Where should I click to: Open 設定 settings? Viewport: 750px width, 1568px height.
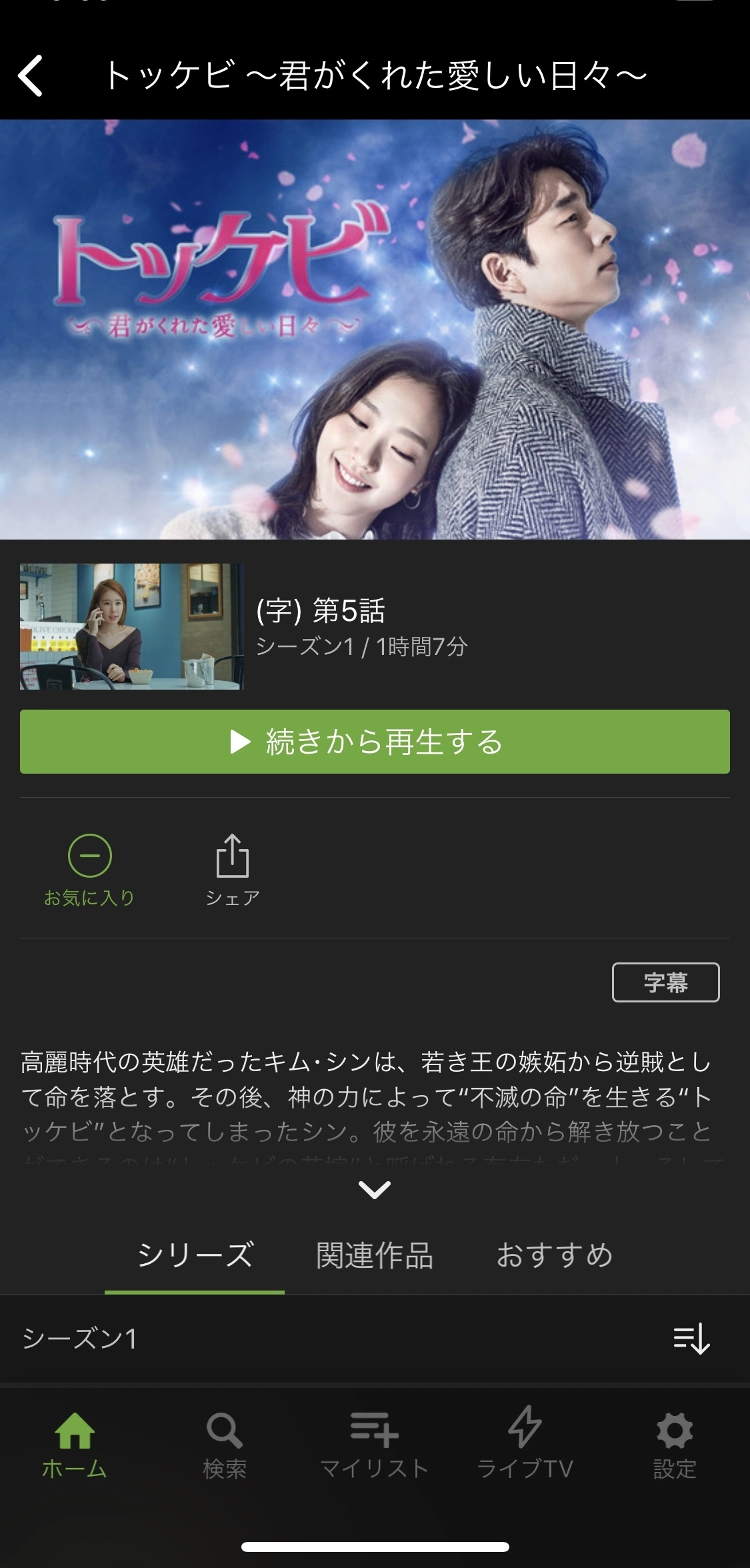pyautogui.click(x=675, y=1443)
